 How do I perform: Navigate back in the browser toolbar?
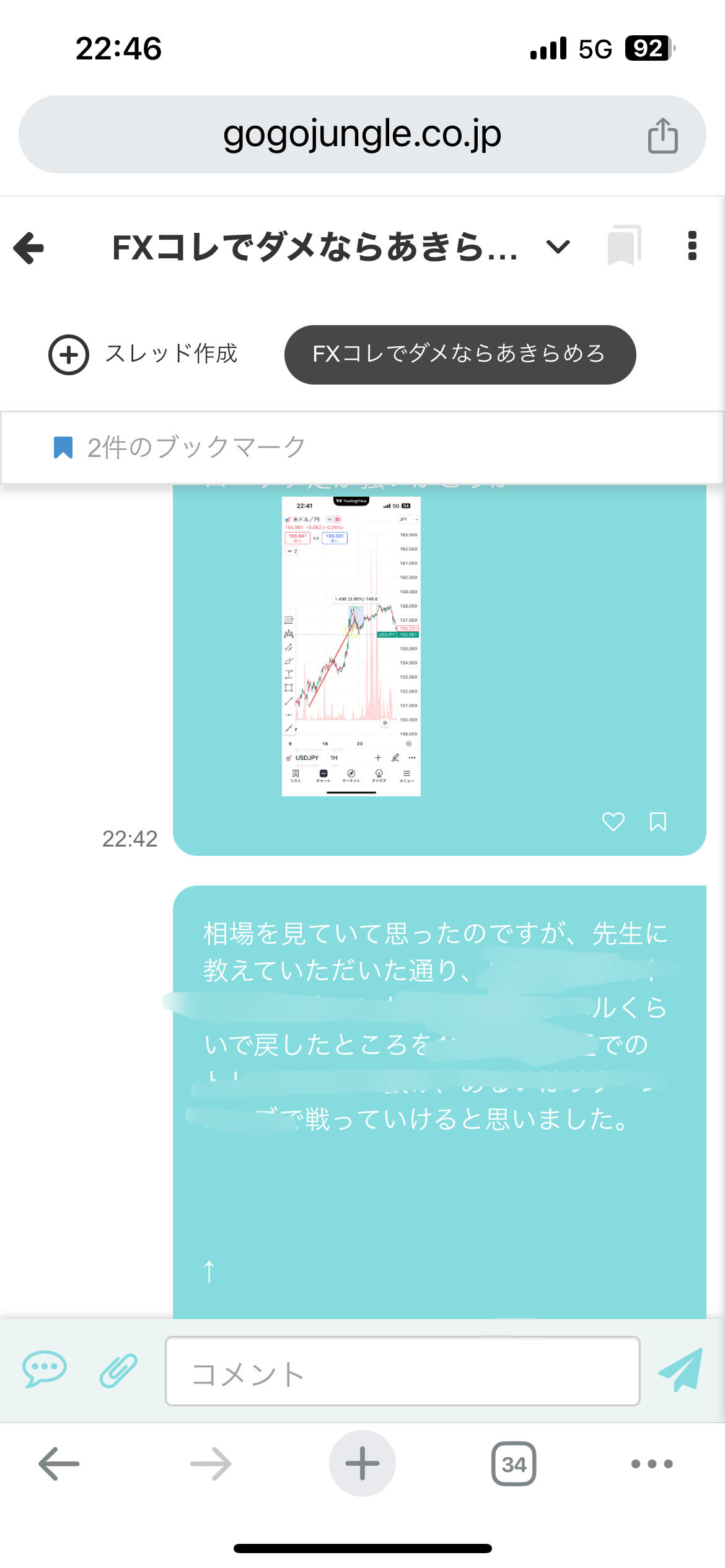point(59,1464)
